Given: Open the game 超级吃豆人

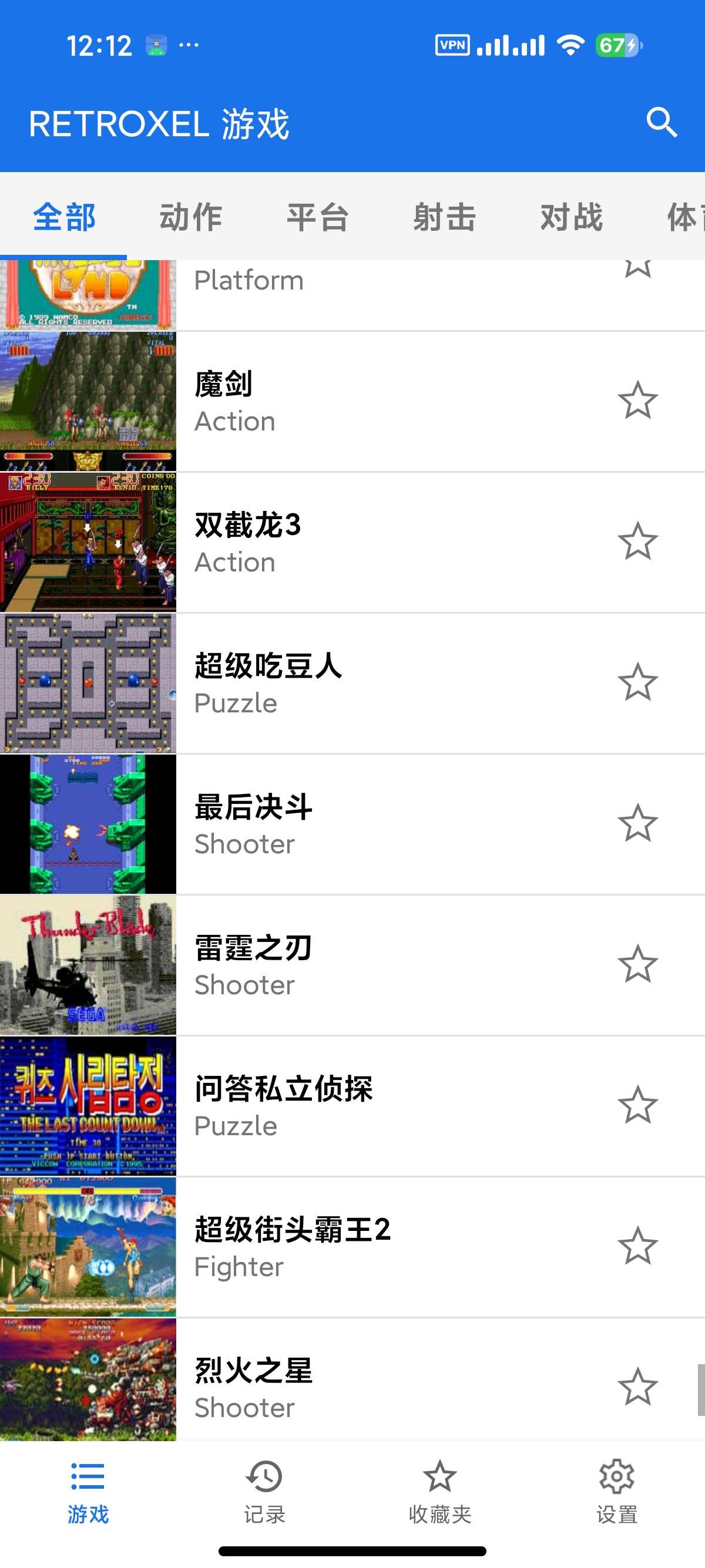Looking at the screenshot, I should (352, 684).
